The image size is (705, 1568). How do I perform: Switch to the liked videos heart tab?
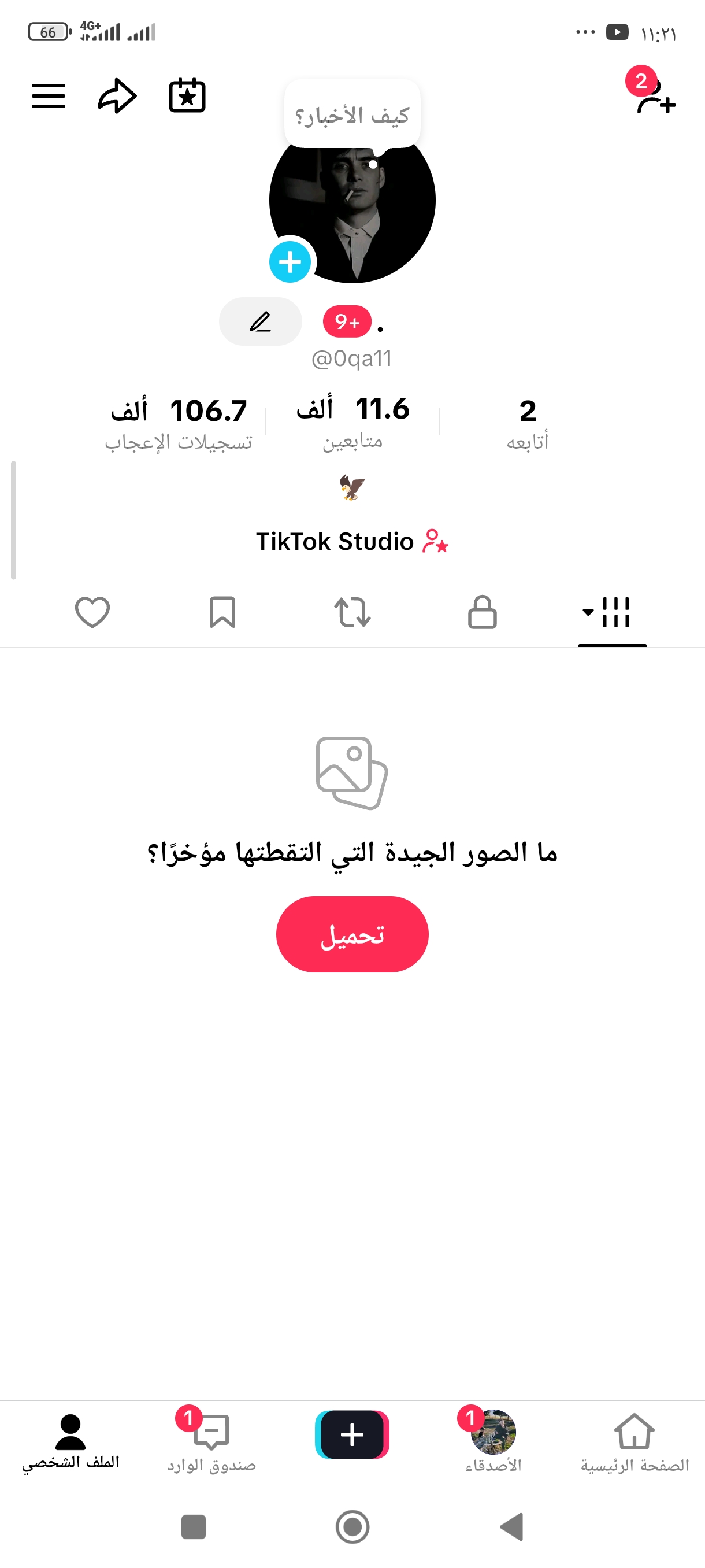92,613
